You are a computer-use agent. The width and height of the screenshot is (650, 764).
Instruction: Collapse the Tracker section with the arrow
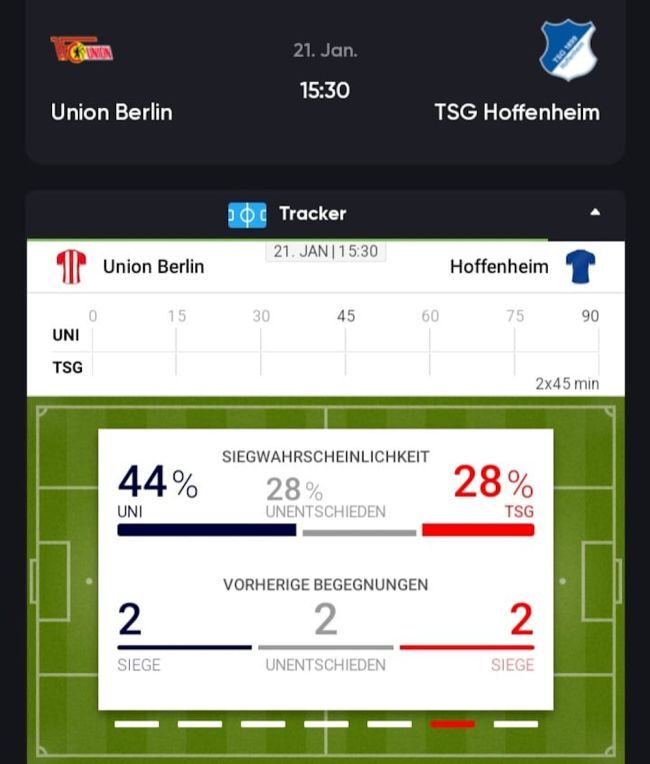pyautogui.click(x=596, y=212)
